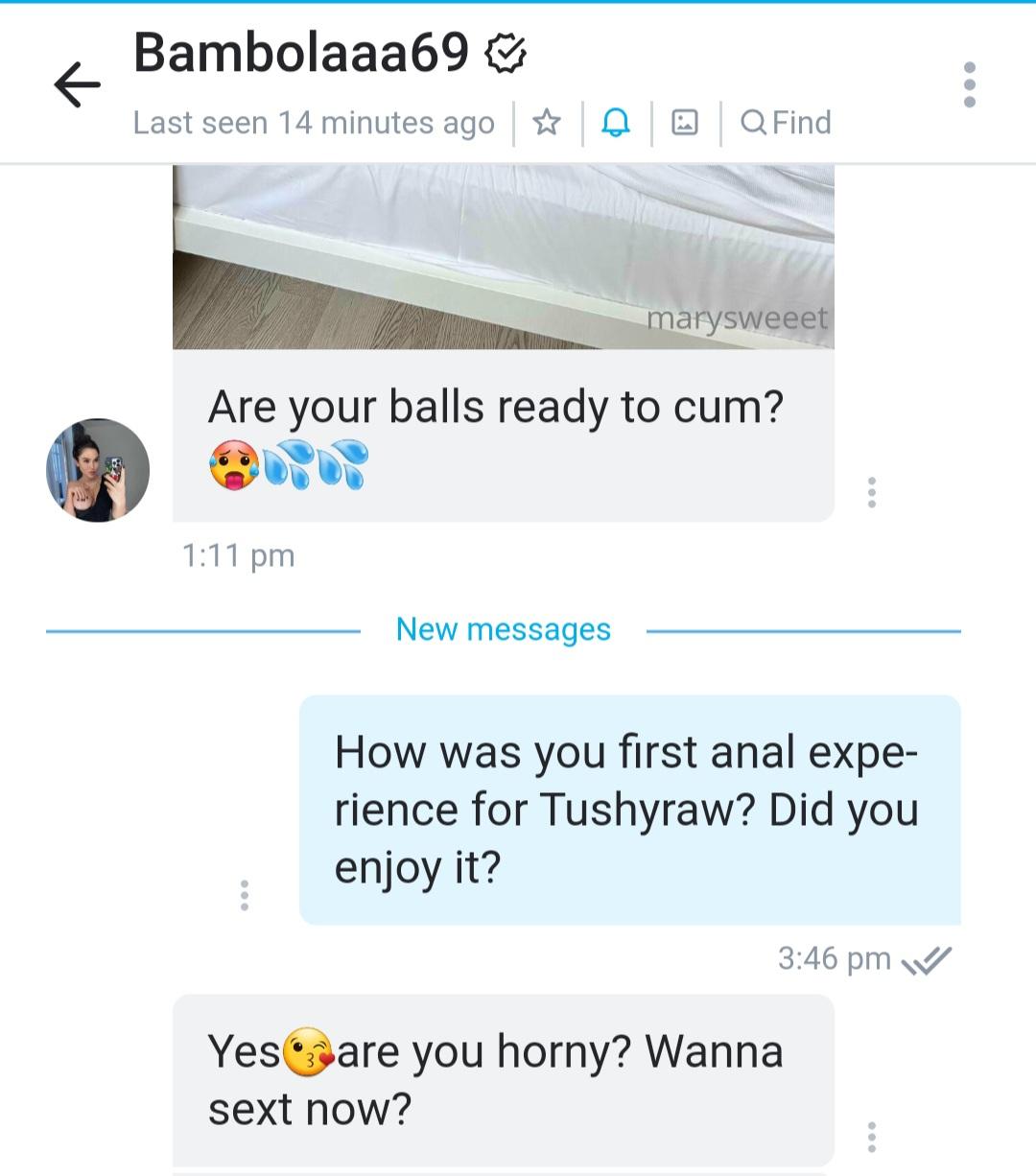Open the chat media gallery icon
The image size is (1036, 1176).
coord(684,123)
